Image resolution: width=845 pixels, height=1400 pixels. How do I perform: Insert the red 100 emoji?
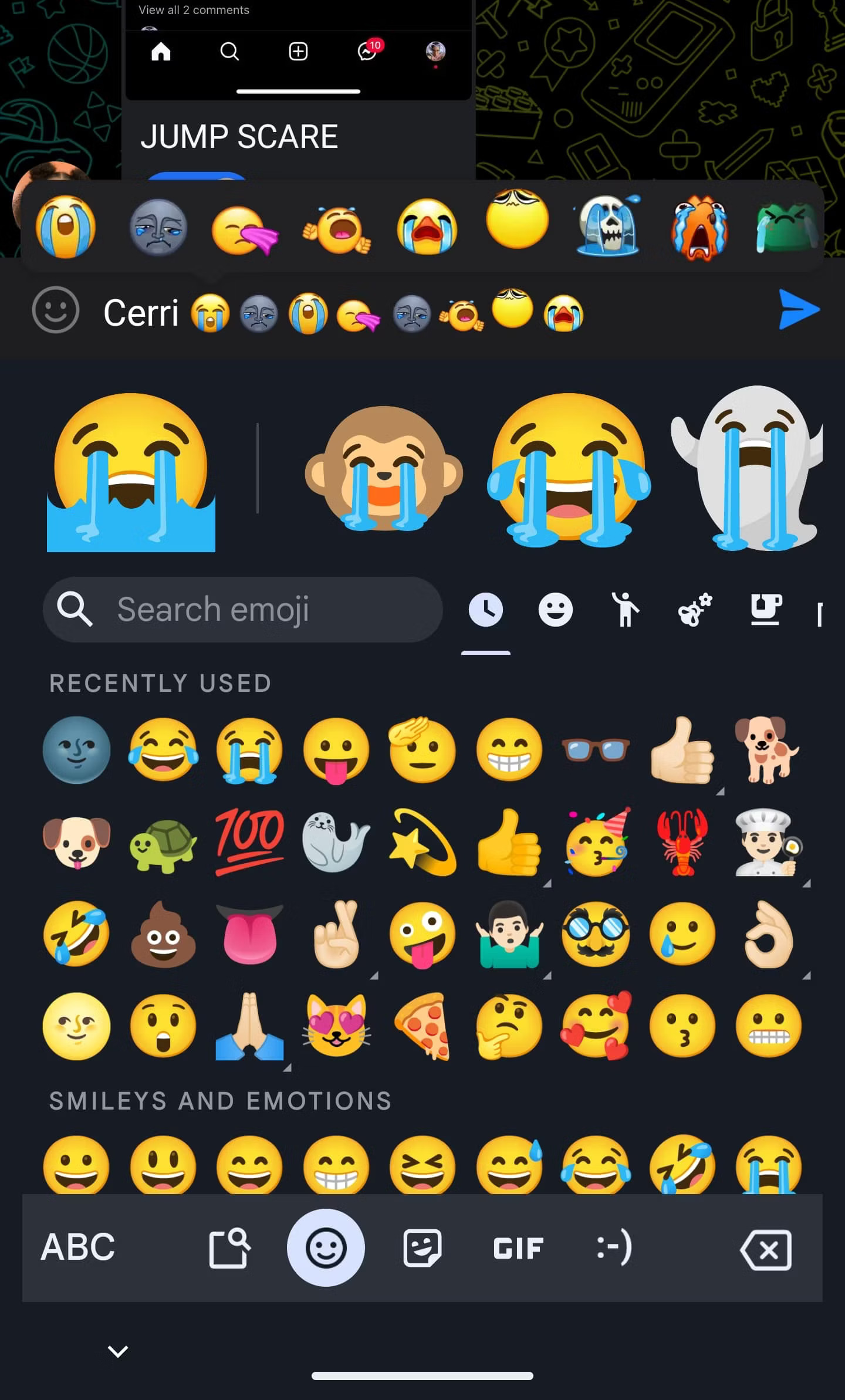tap(250, 843)
